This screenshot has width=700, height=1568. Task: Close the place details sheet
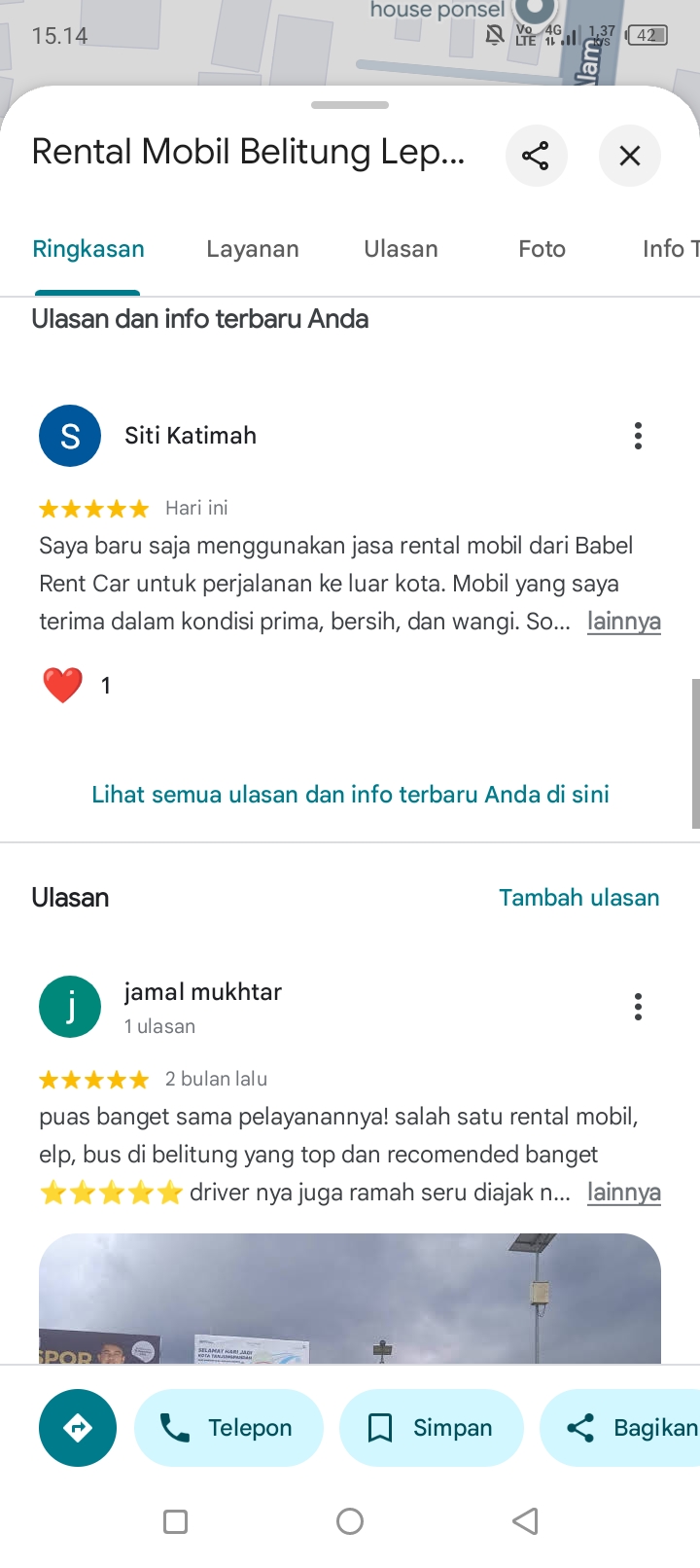(630, 156)
